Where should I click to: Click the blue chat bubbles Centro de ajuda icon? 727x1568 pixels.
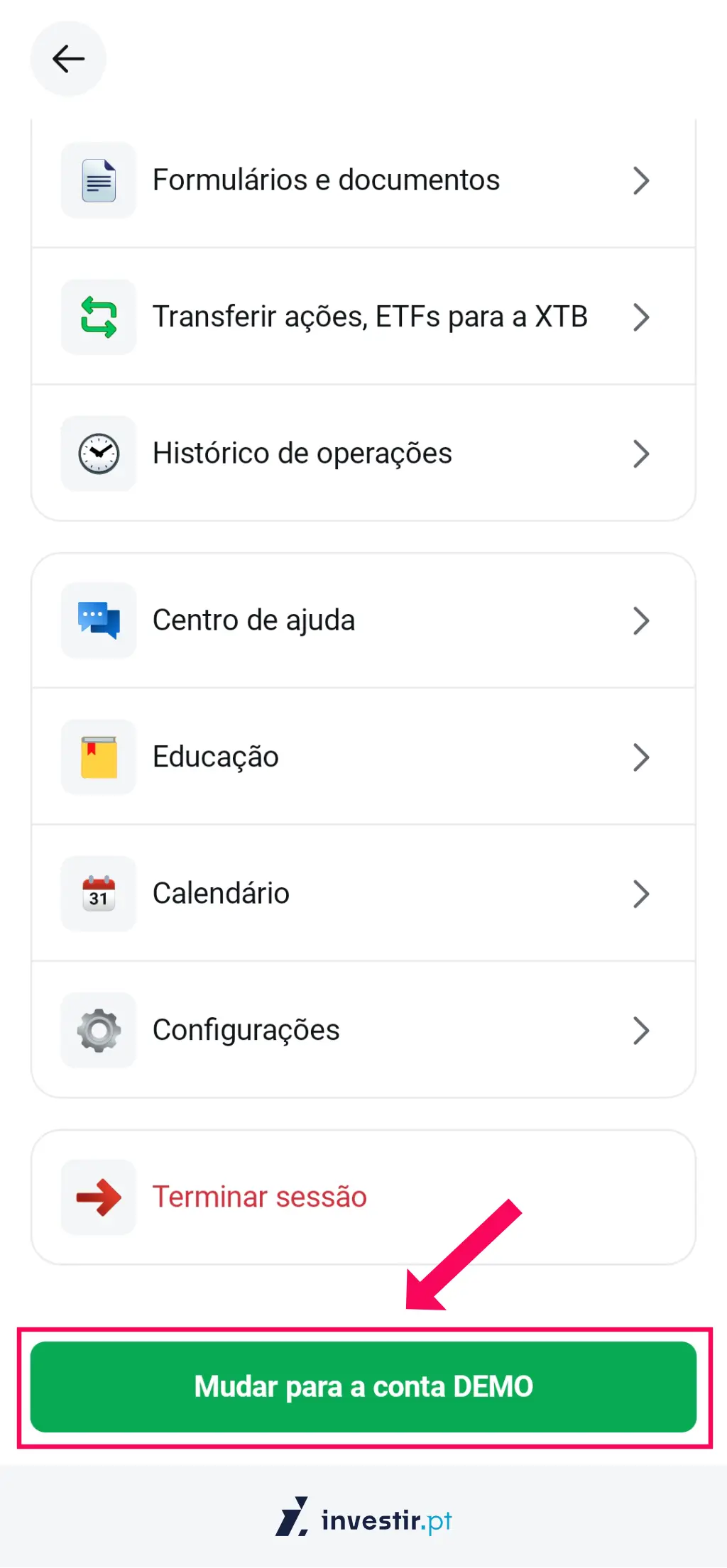click(x=98, y=620)
